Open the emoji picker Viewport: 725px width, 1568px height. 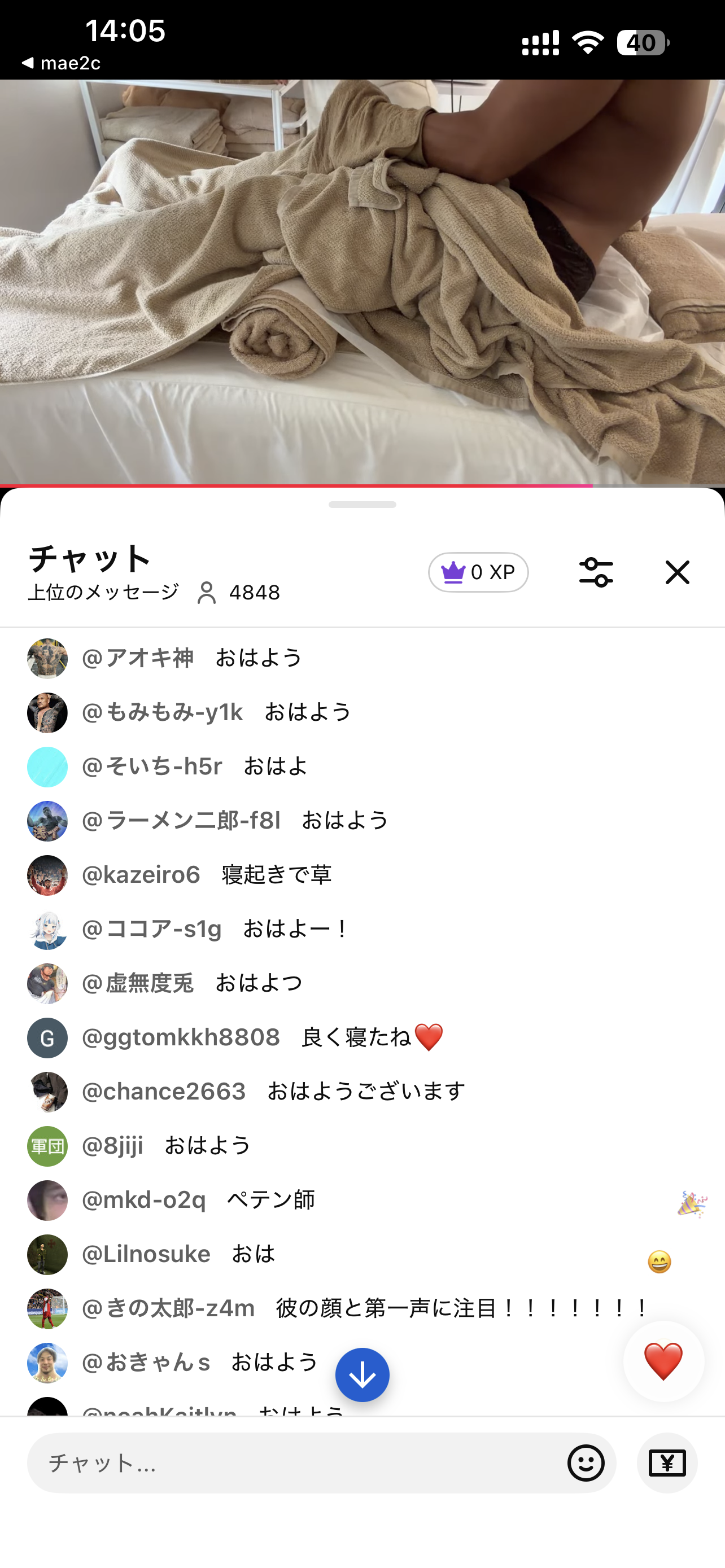click(586, 1462)
